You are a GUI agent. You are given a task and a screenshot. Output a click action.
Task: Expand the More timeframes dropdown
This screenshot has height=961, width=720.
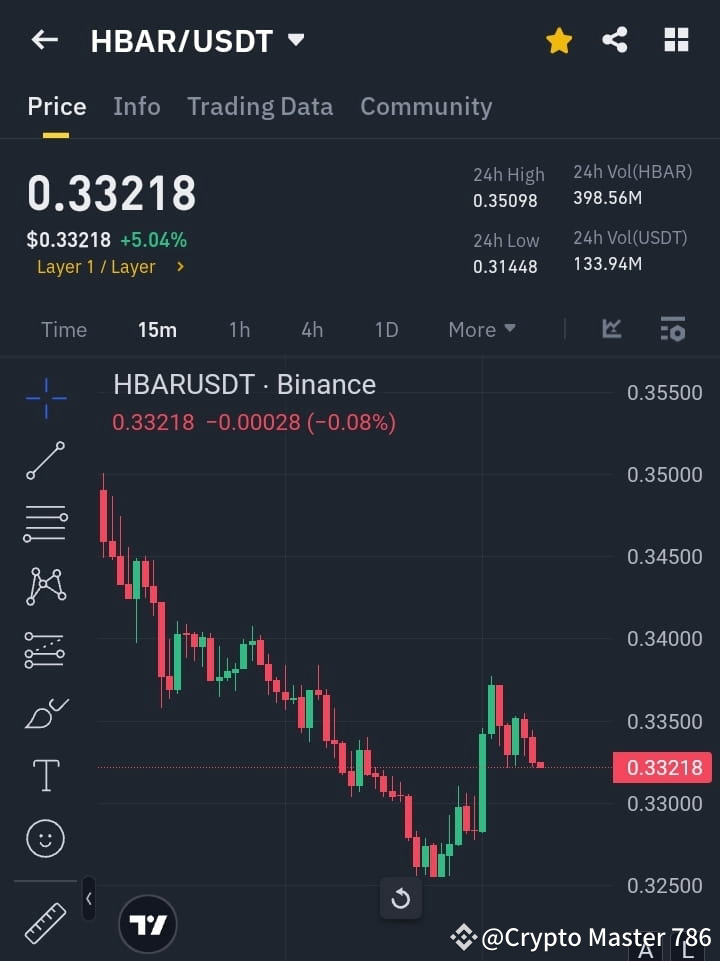(481, 329)
